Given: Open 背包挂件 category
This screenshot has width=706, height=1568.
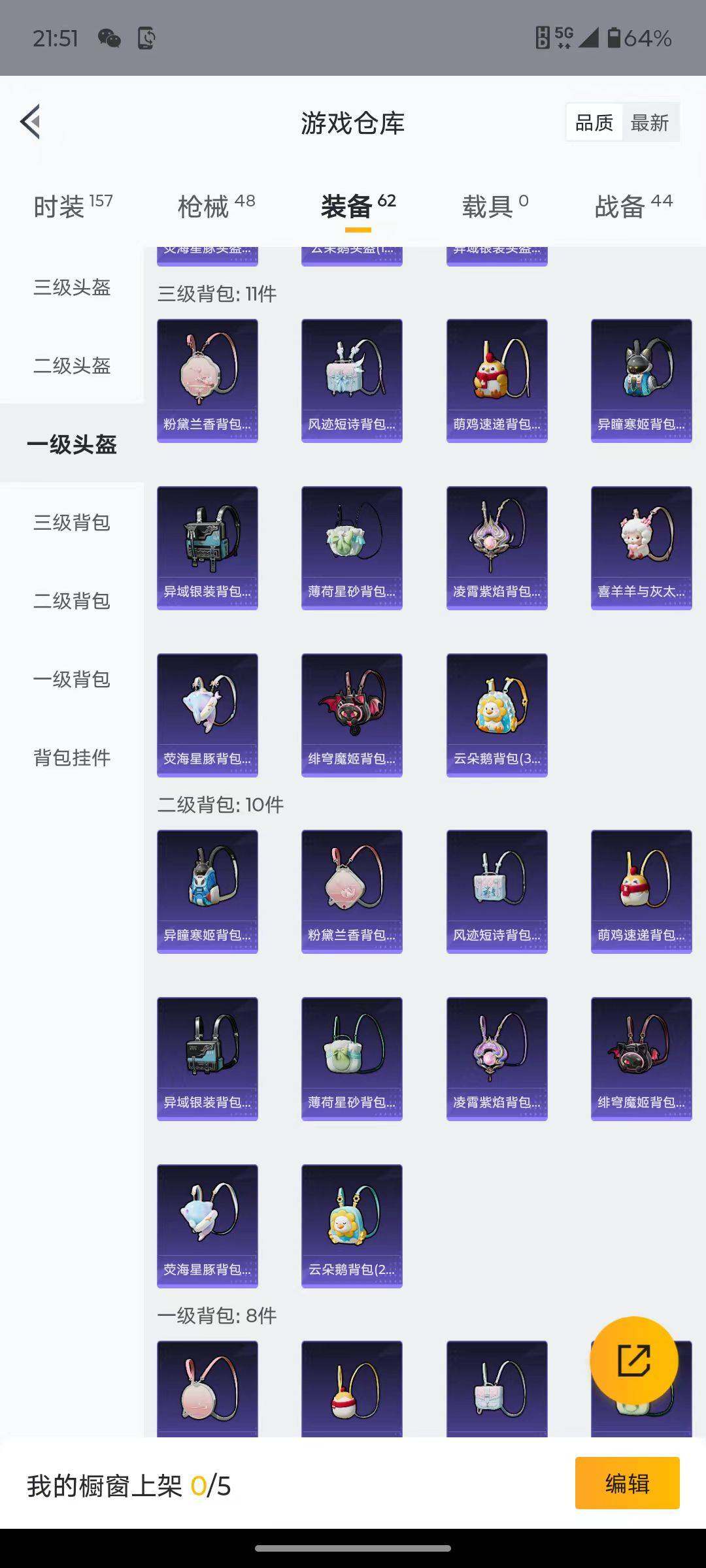Looking at the screenshot, I should 72,758.
